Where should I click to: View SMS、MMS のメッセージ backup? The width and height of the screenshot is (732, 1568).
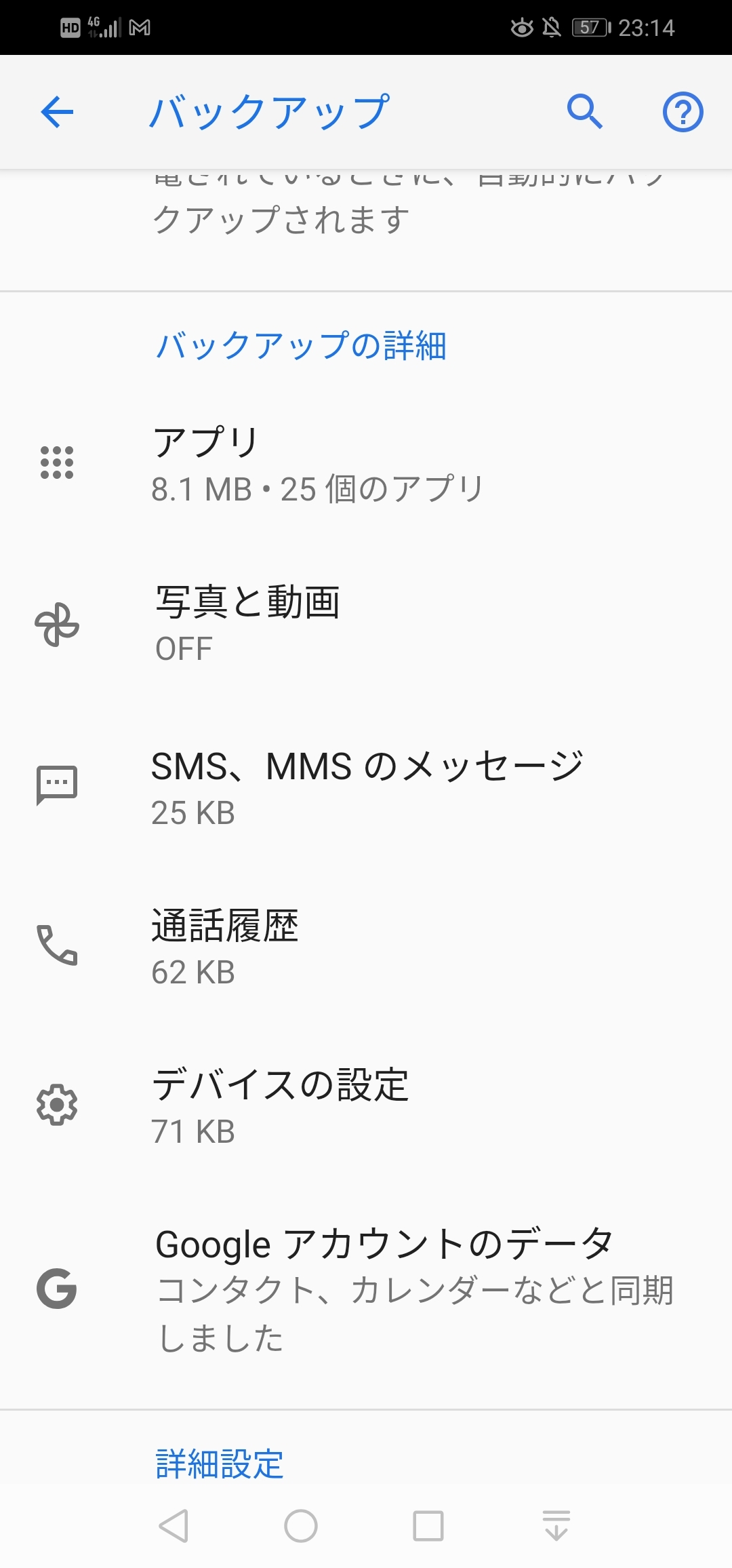click(x=366, y=787)
